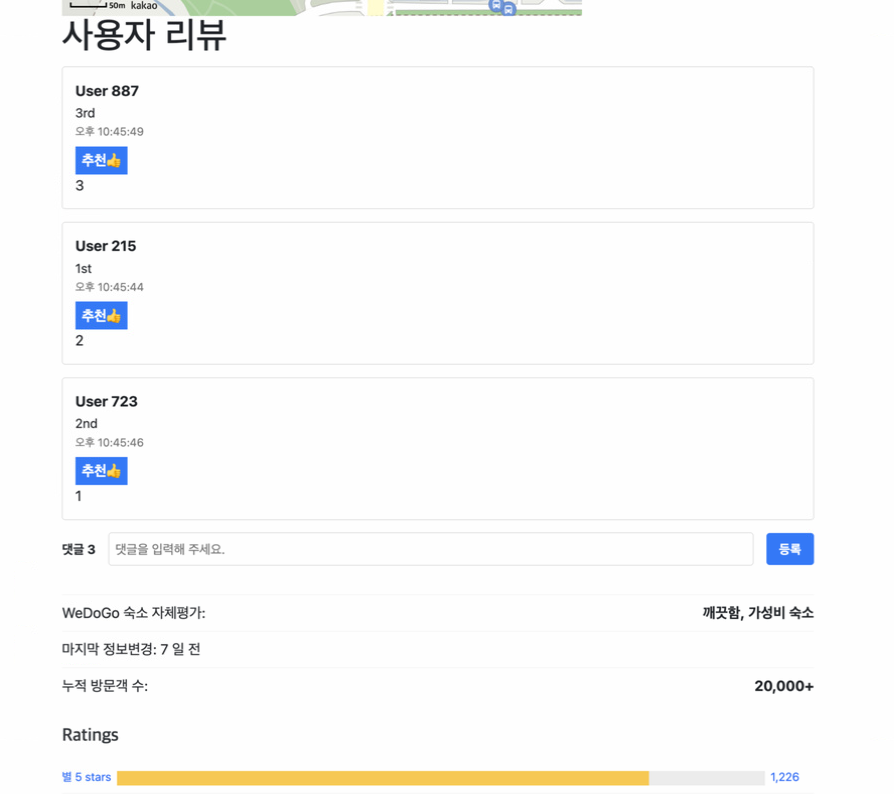
Task: Submit comment with 등록 button
Action: pyautogui.click(x=789, y=549)
